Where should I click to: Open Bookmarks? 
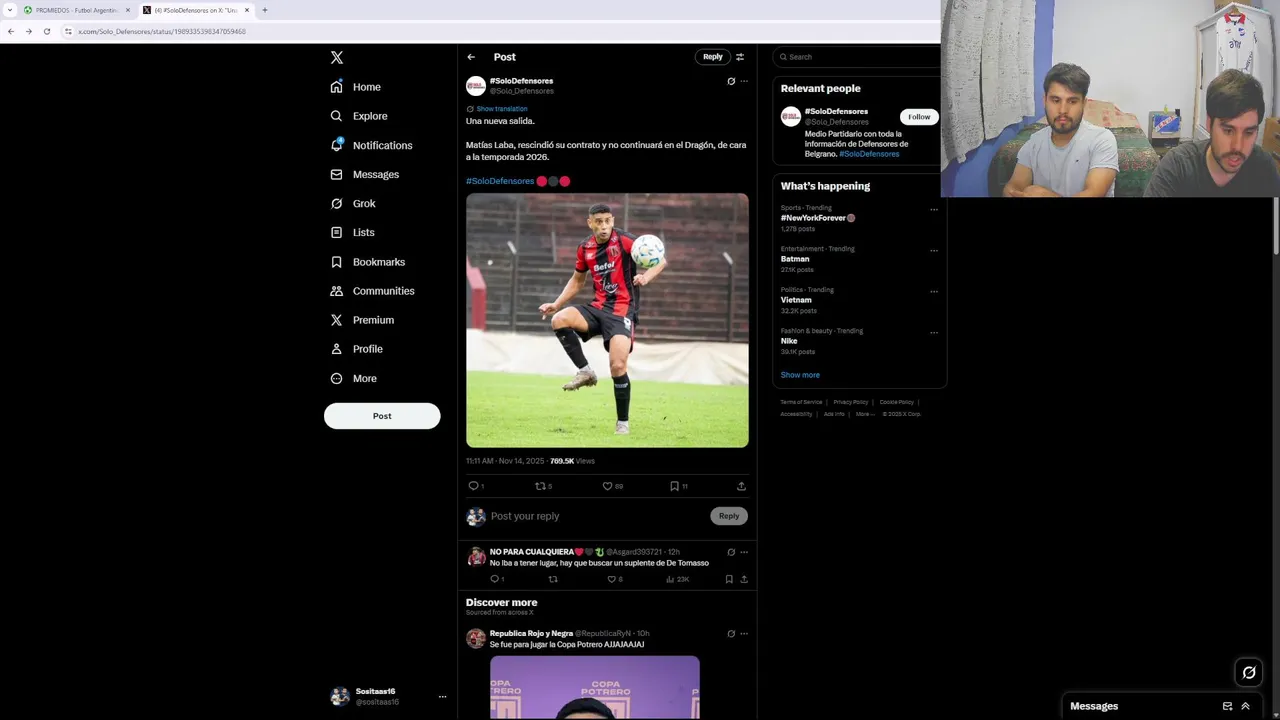pyautogui.click(x=378, y=262)
